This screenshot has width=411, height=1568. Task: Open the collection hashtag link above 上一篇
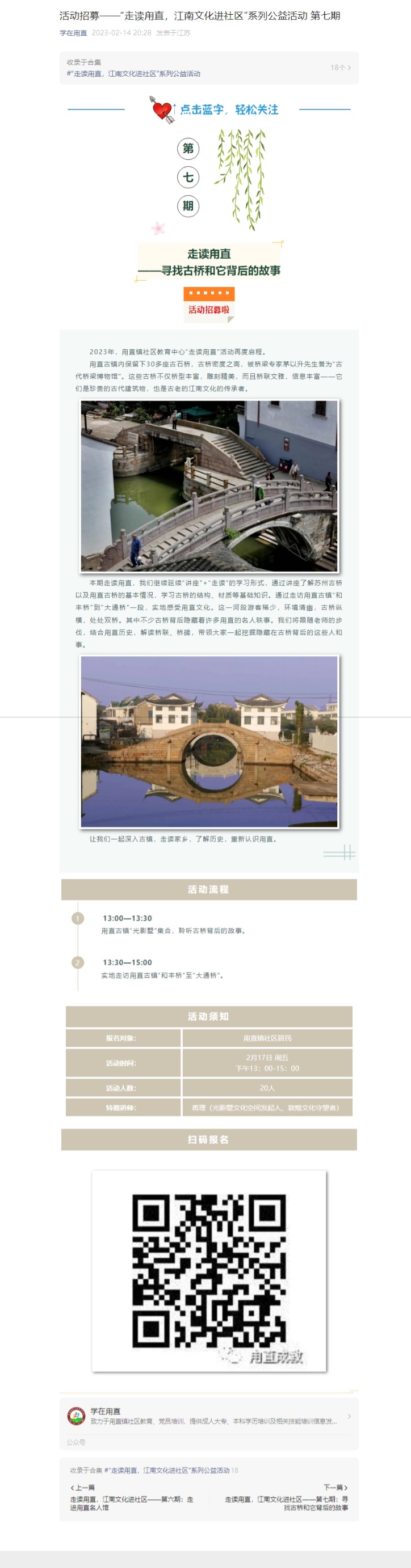tap(167, 1470)
